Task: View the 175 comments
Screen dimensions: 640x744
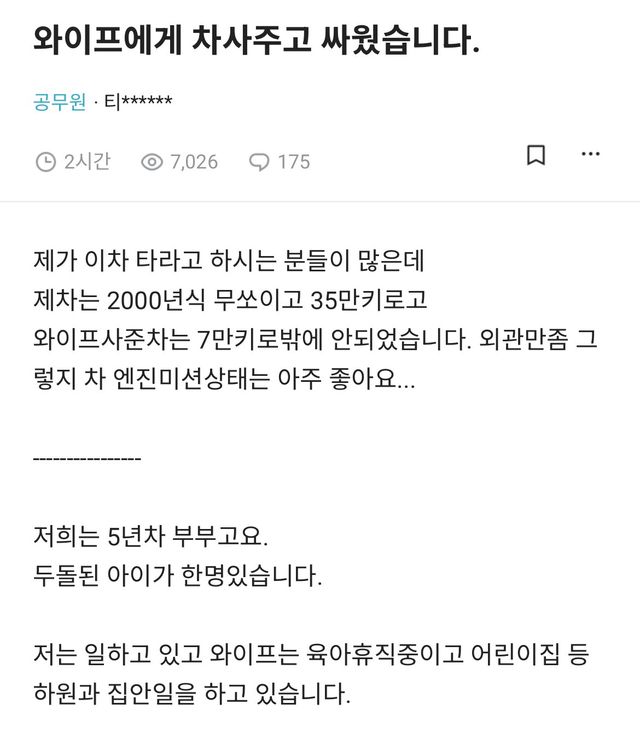Action: click(x=280, y=161)
